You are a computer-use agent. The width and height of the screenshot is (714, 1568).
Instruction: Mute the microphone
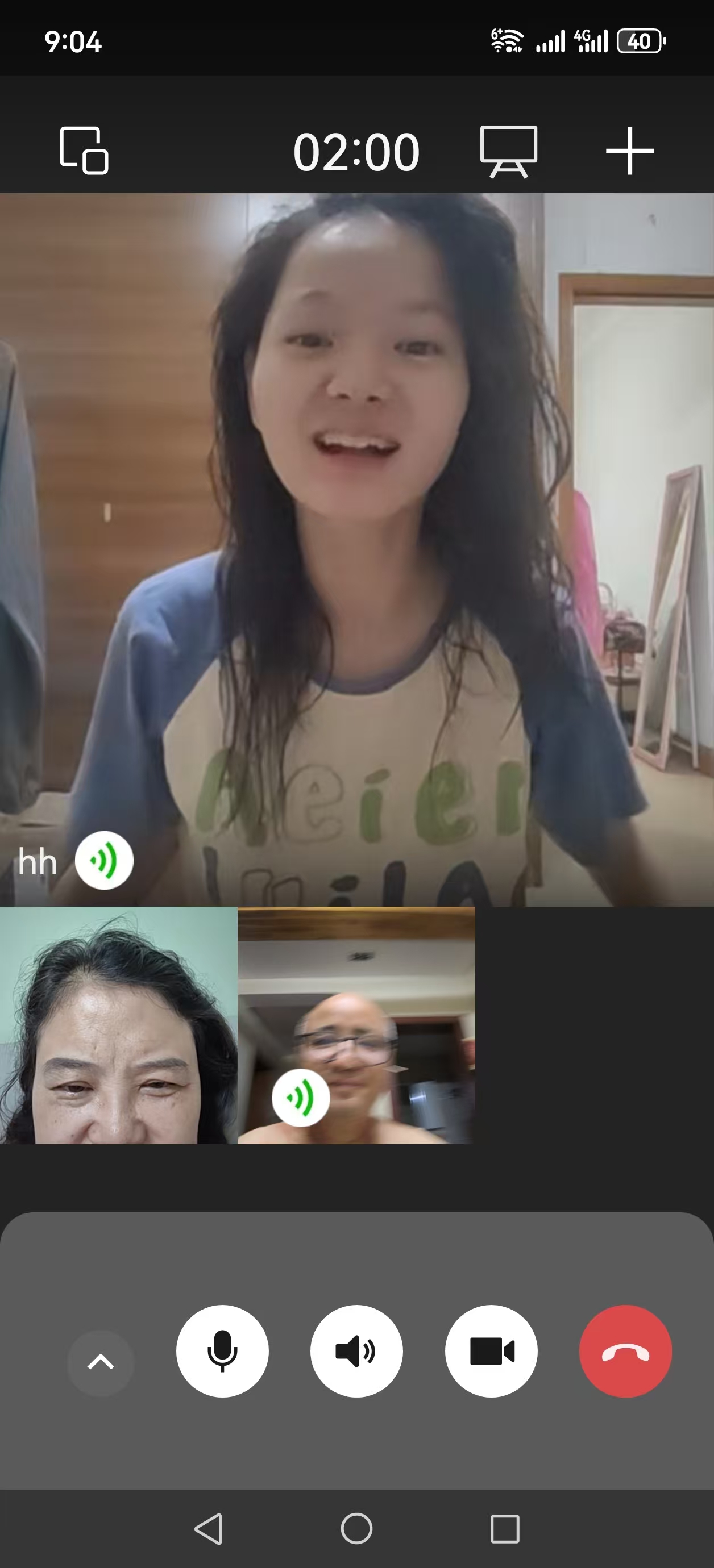click(222, 1352)
